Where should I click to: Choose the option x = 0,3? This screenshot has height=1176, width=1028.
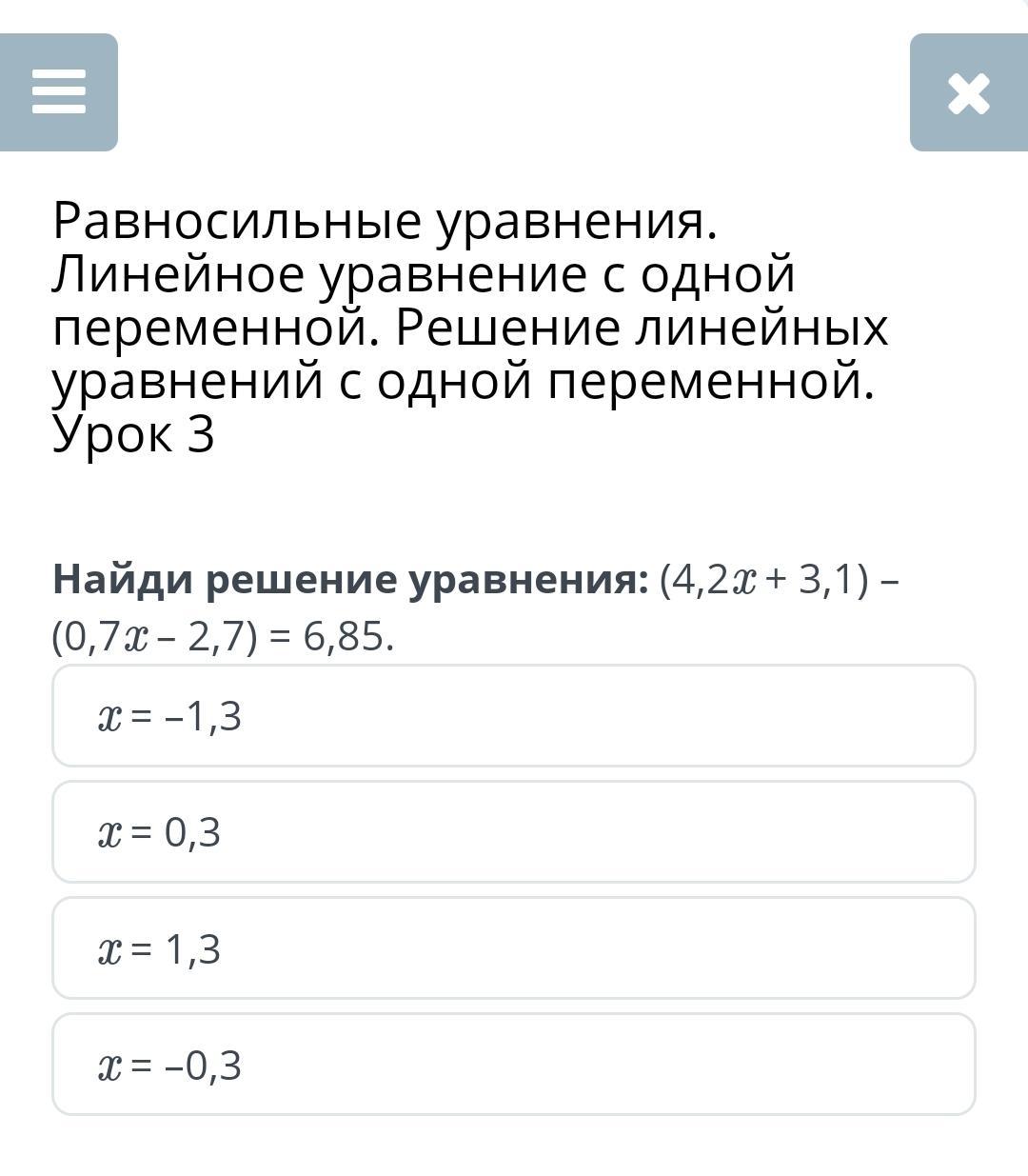click(x=514, y=831)
